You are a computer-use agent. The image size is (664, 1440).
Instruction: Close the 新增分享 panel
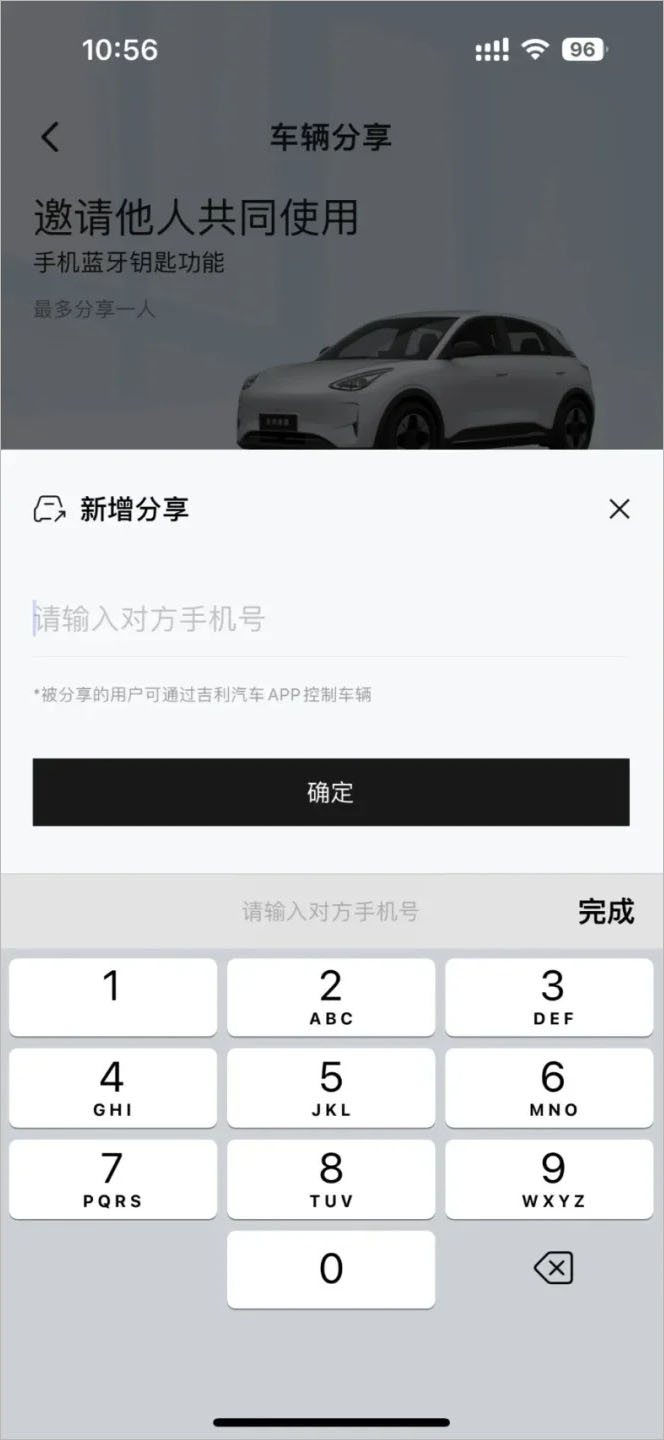click(619, 509)
